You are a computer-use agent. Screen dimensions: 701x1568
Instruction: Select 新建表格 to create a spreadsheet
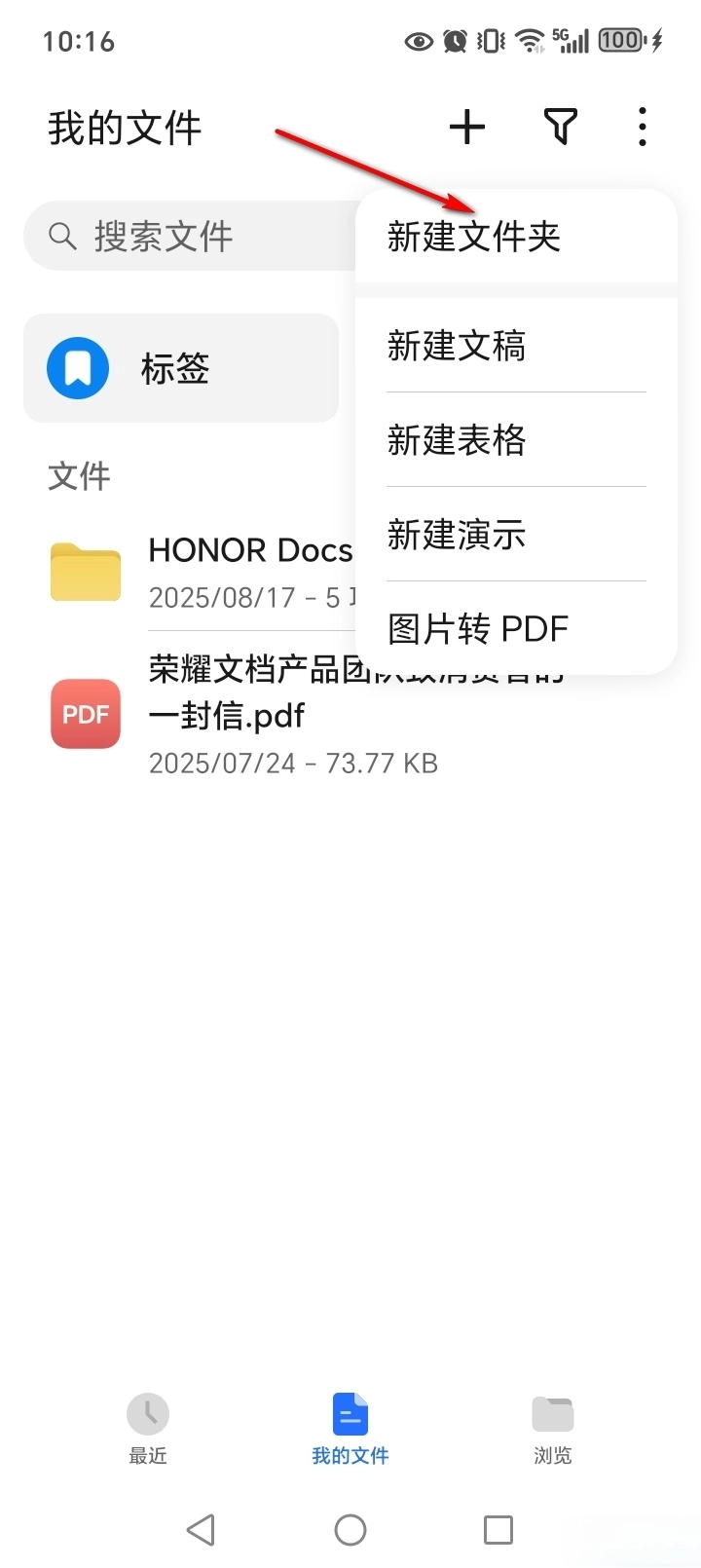[457, 440]
